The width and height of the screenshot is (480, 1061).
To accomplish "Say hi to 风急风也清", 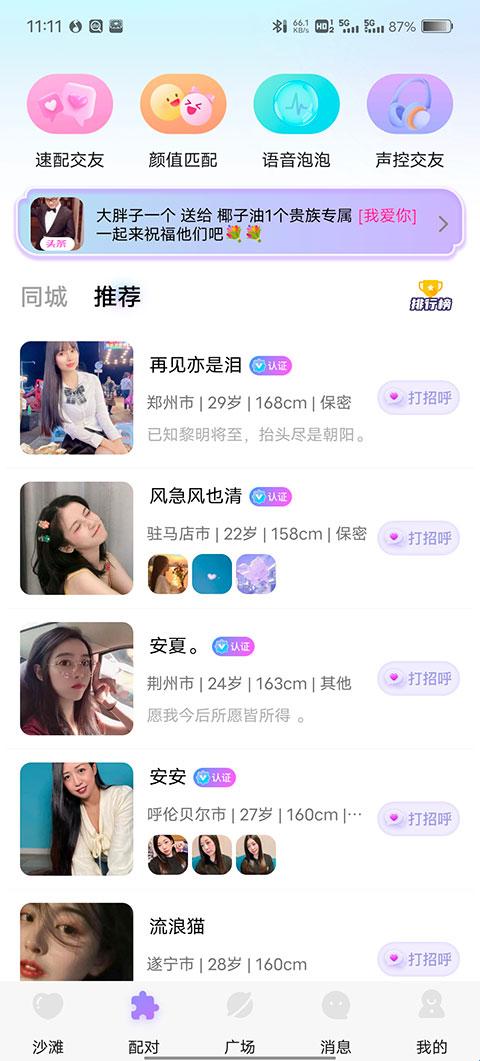I will [418, 538].
